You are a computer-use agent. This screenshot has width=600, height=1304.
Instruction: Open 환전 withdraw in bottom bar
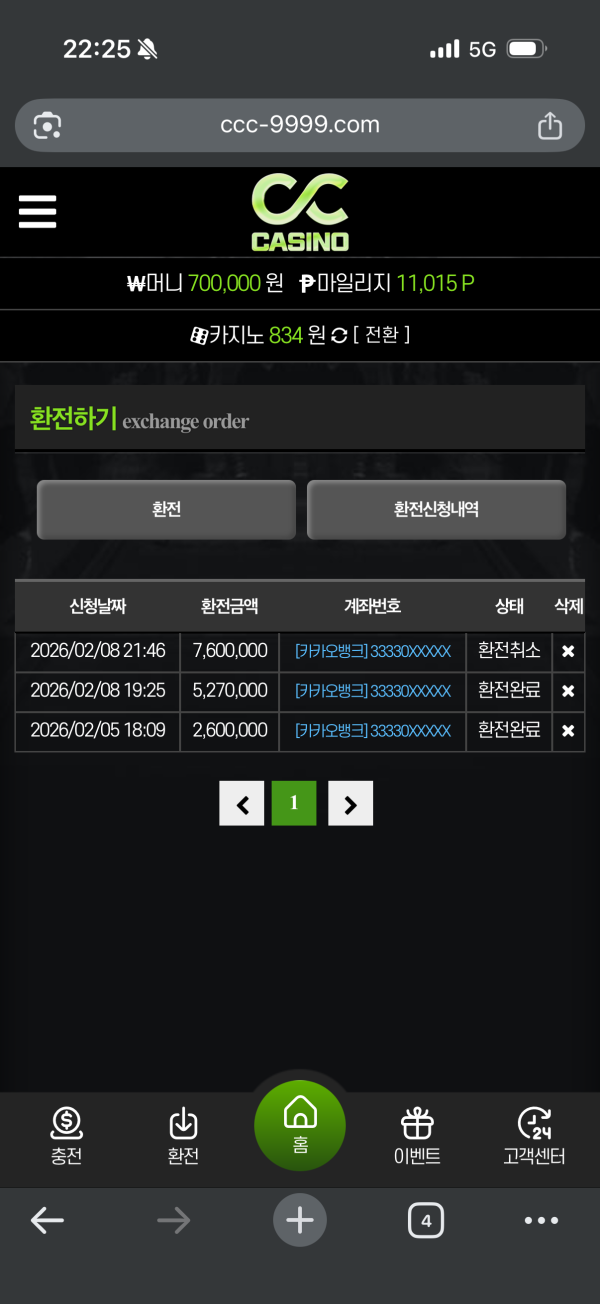tap(183, 1137)
